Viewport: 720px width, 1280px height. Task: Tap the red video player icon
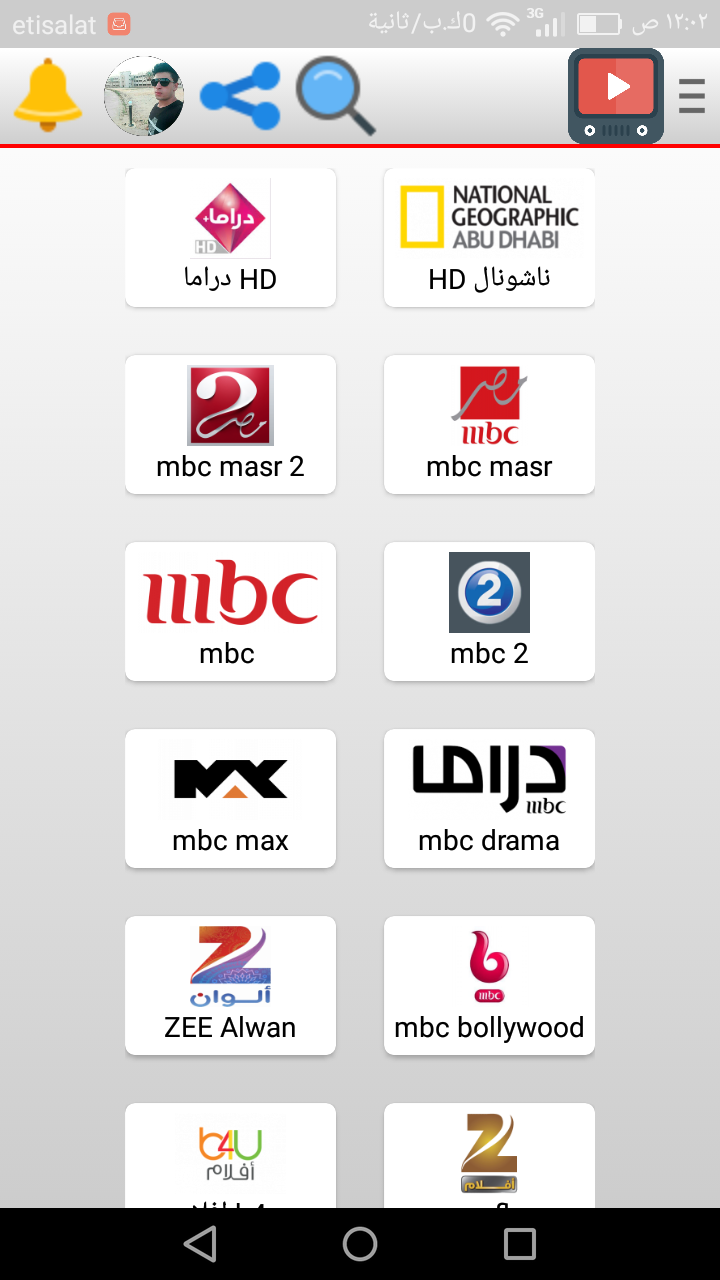616,96
